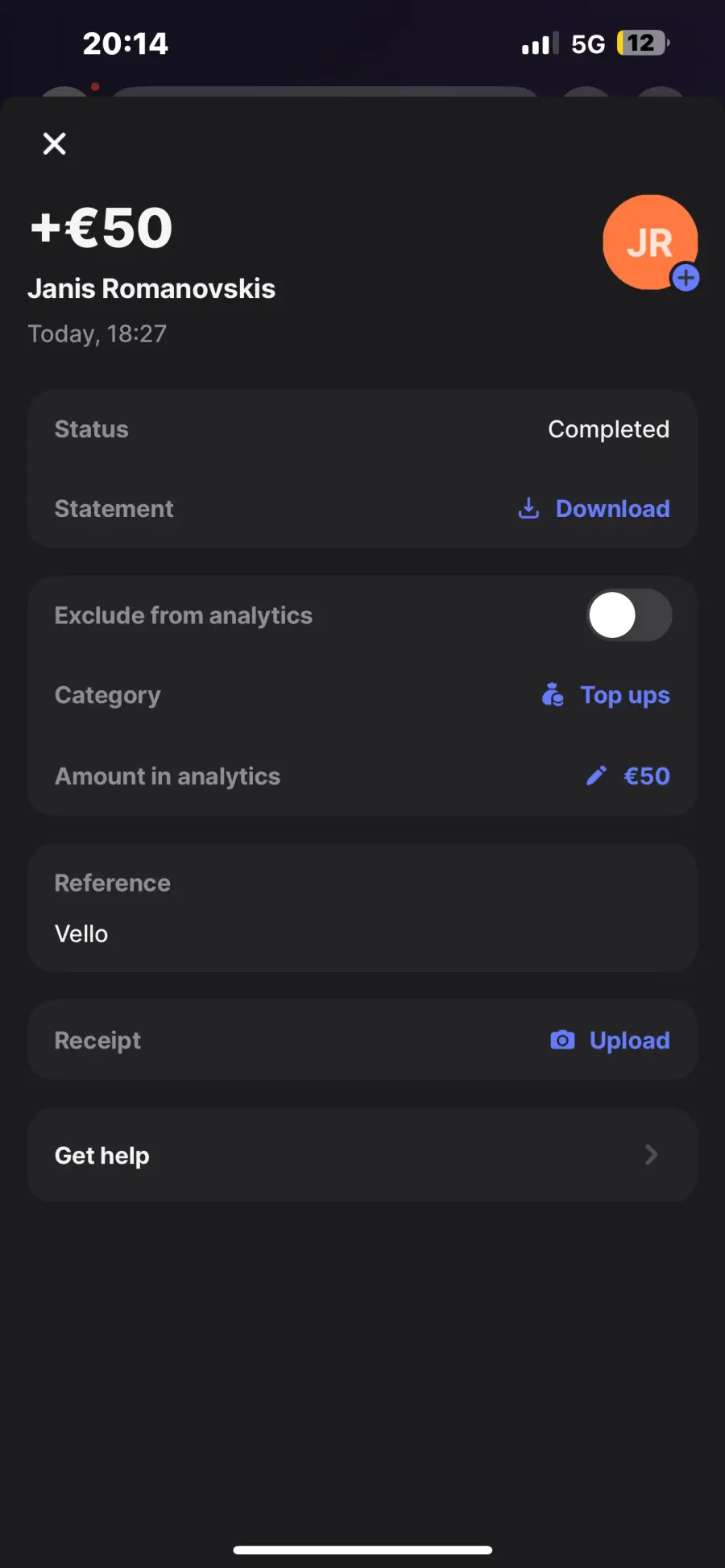Toggle Exclude from analytics switch

(629, 615)
